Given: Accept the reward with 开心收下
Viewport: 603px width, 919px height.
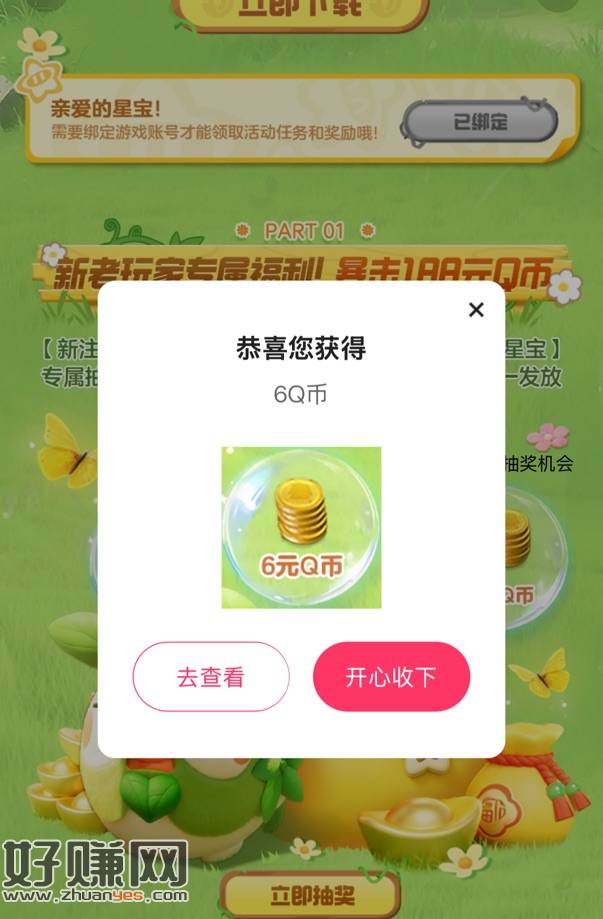Looking at the screenshot, I should click(391, 677).
